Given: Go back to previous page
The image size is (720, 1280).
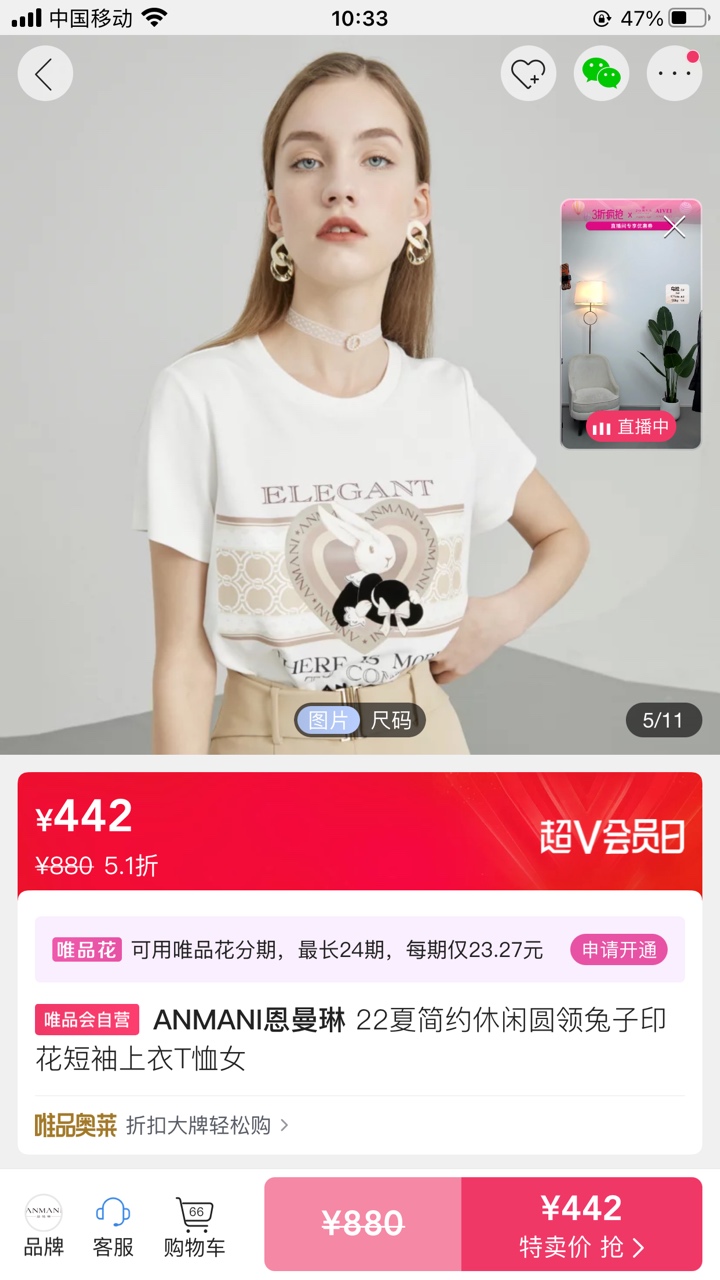Looking at the screenshot, I should click(45, 73).
